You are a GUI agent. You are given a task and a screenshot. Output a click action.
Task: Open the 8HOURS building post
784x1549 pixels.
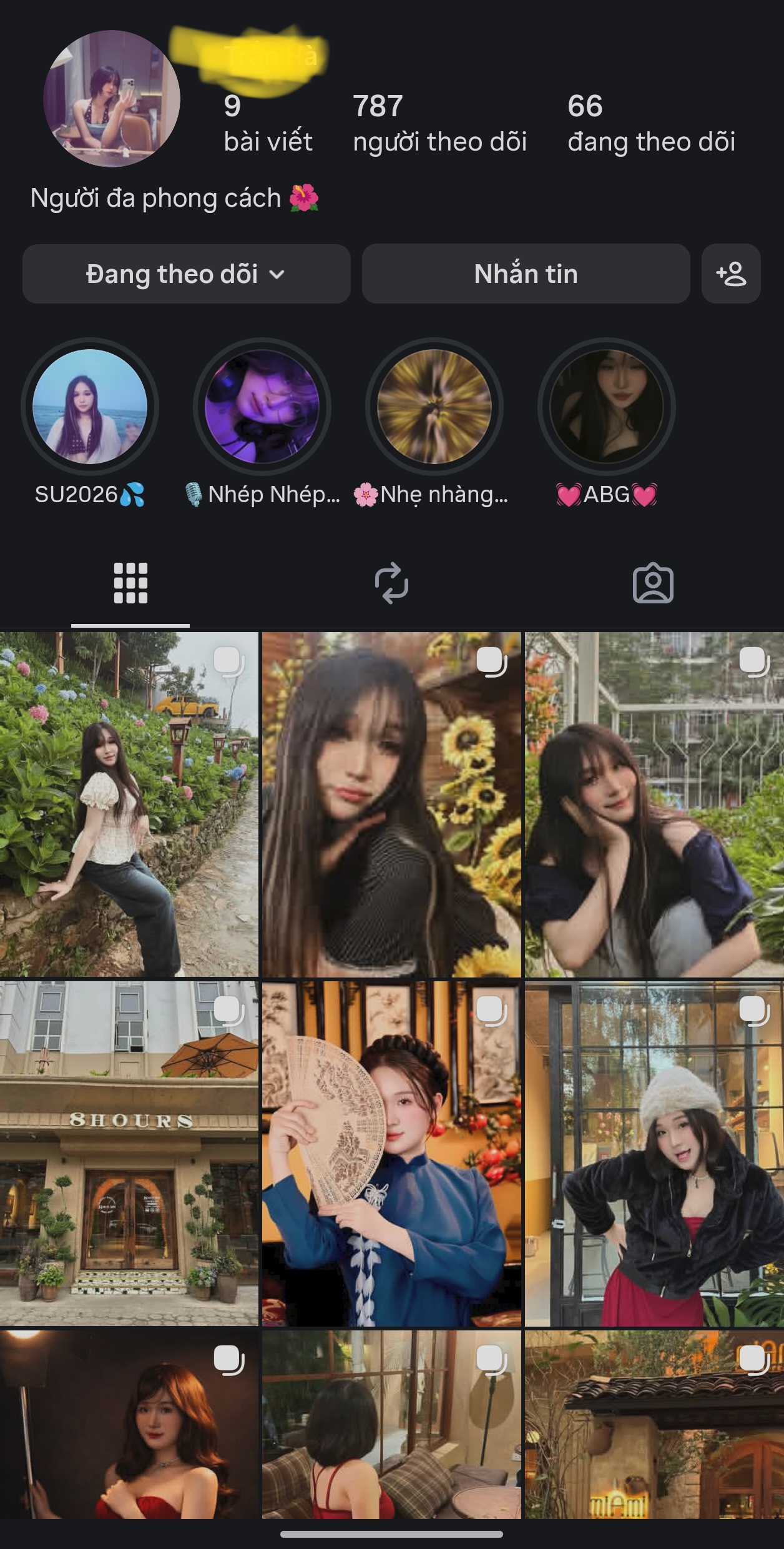129,1154
